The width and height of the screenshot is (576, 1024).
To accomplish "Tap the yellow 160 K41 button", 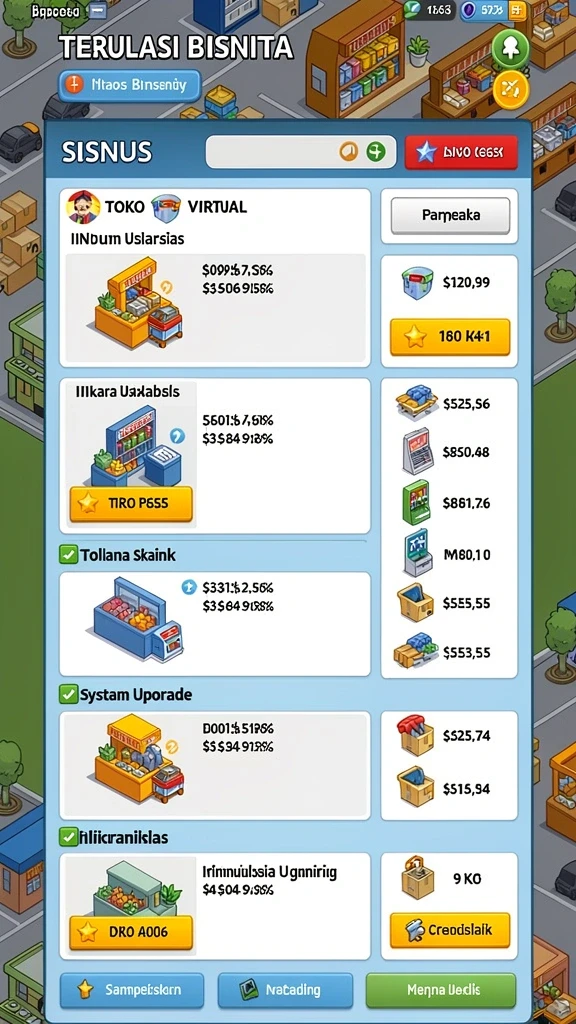I will [x=450, y=337].
